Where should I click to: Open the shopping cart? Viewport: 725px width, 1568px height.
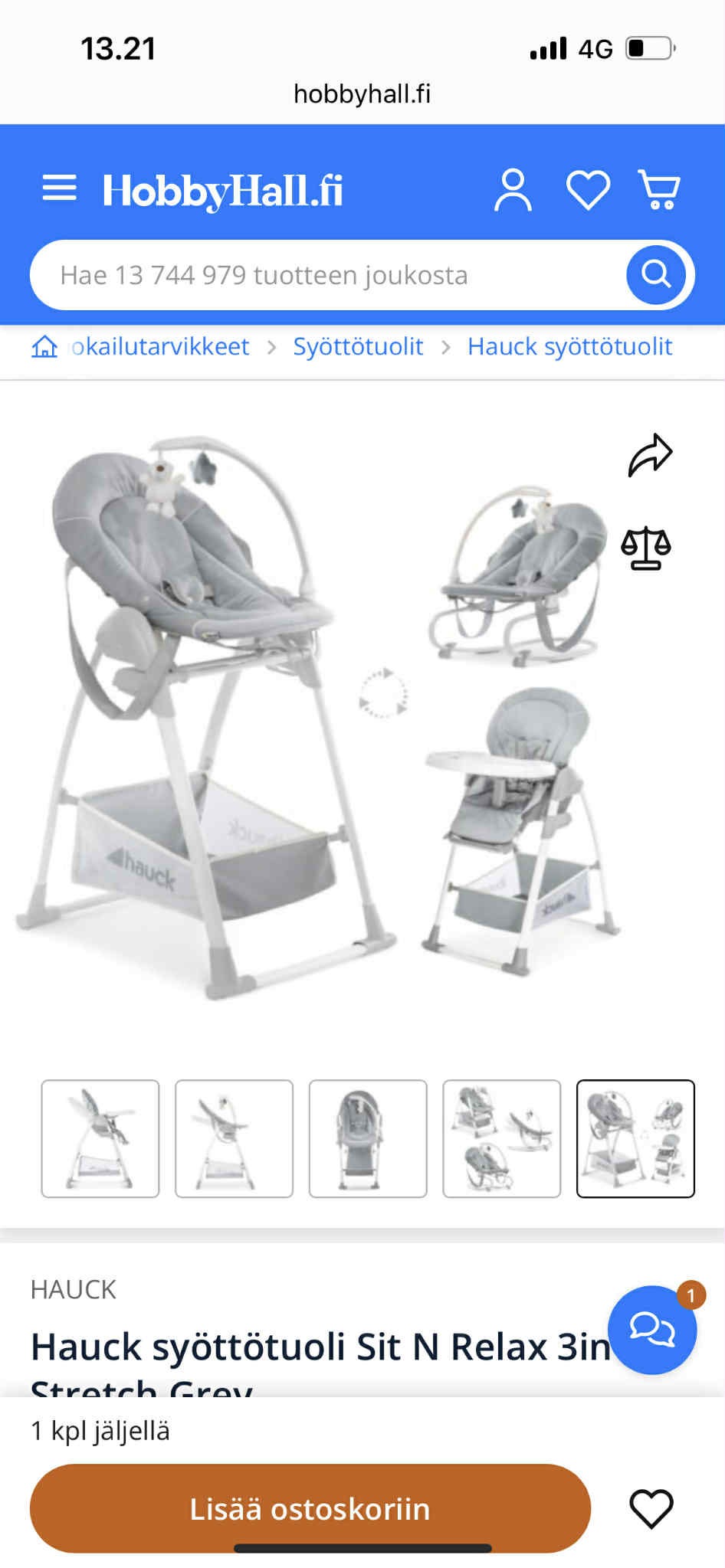pos(660,190)
